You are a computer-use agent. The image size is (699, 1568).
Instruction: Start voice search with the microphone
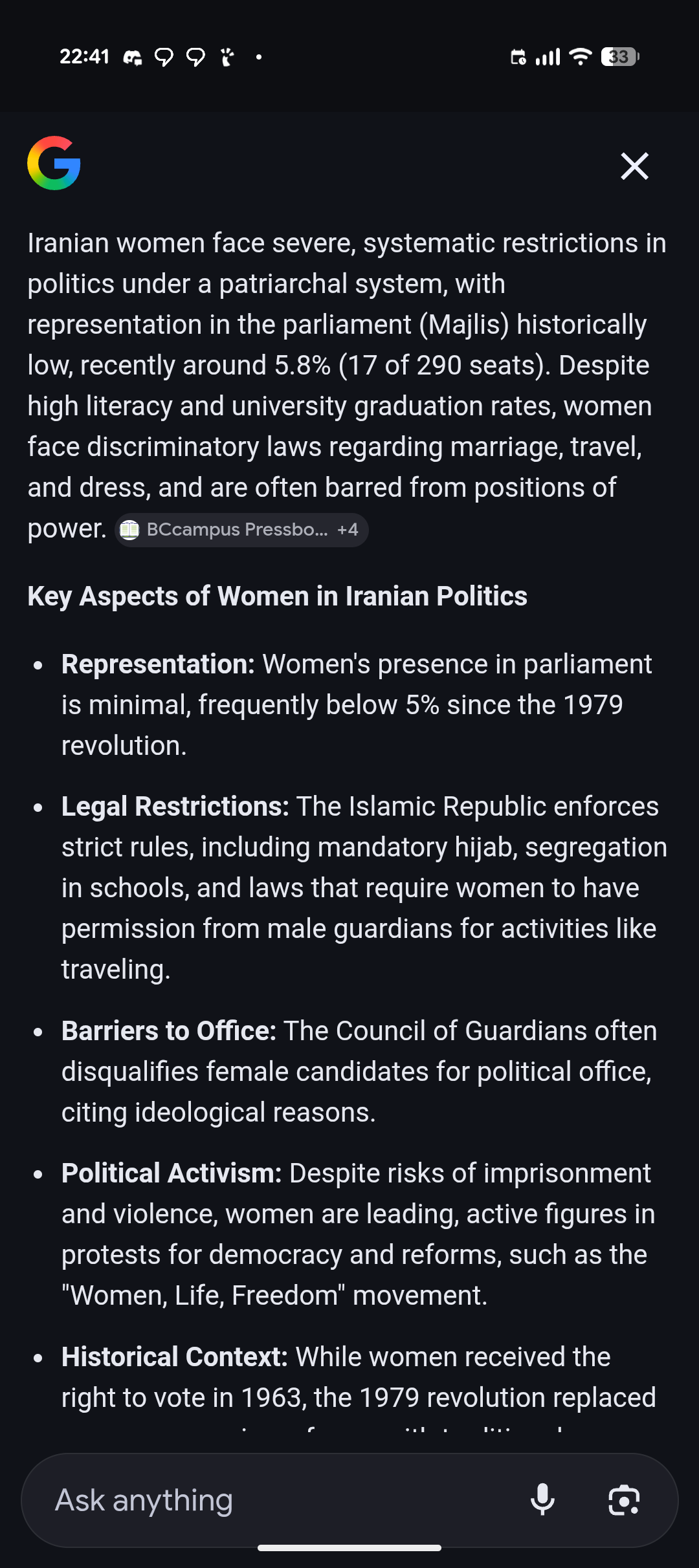coord(542,1500)
